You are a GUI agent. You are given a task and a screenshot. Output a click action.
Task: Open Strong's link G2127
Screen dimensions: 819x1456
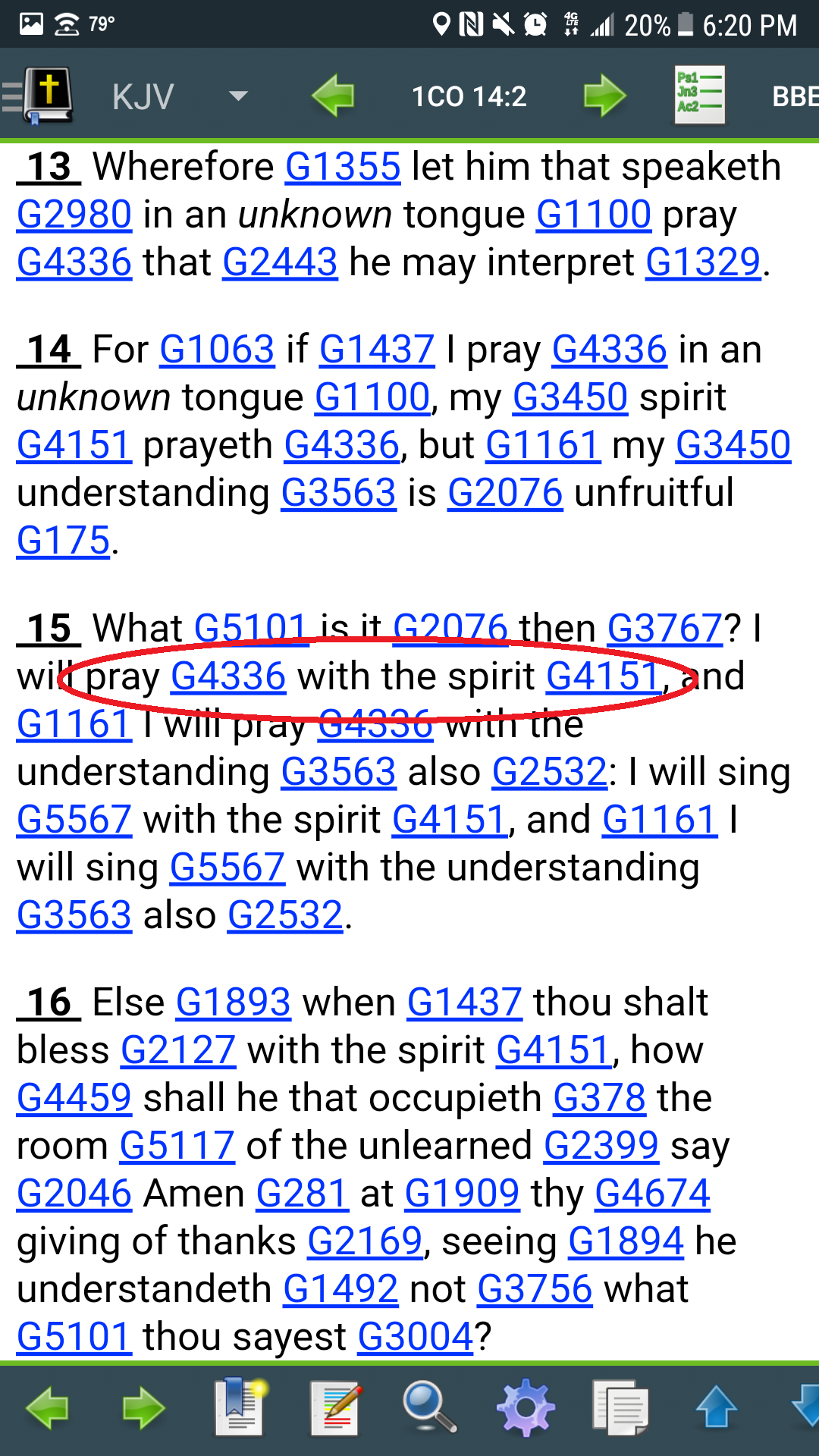click(x=178, y=1050)
